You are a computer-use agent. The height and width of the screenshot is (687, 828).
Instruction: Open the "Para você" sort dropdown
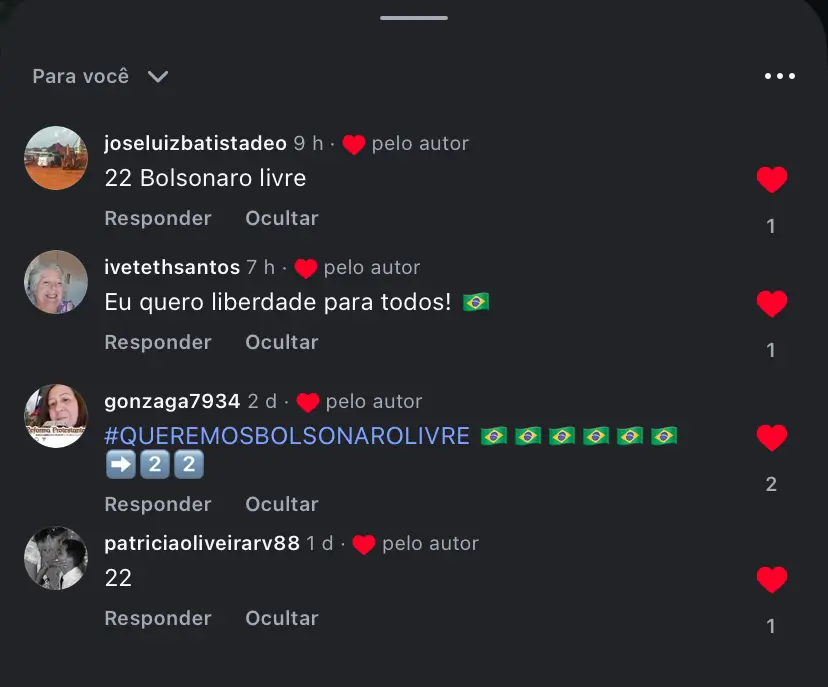tap(100, 77)
